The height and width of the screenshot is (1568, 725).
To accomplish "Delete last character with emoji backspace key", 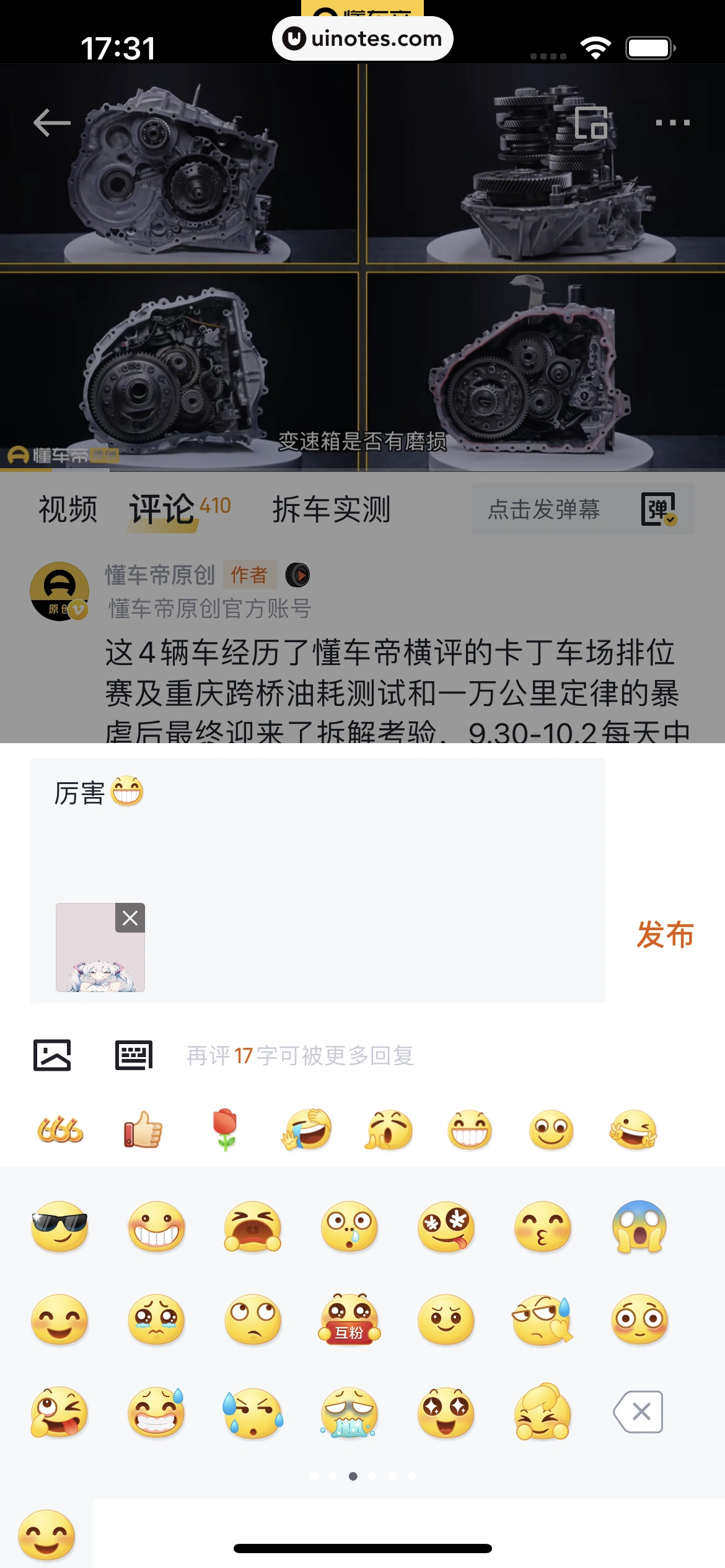I will click(639, 1412).
